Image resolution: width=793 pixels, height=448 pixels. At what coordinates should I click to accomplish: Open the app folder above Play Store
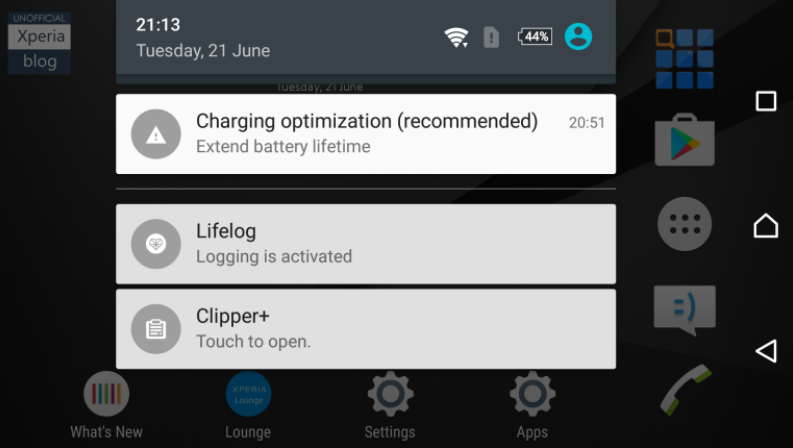click(x=684, y=58)
